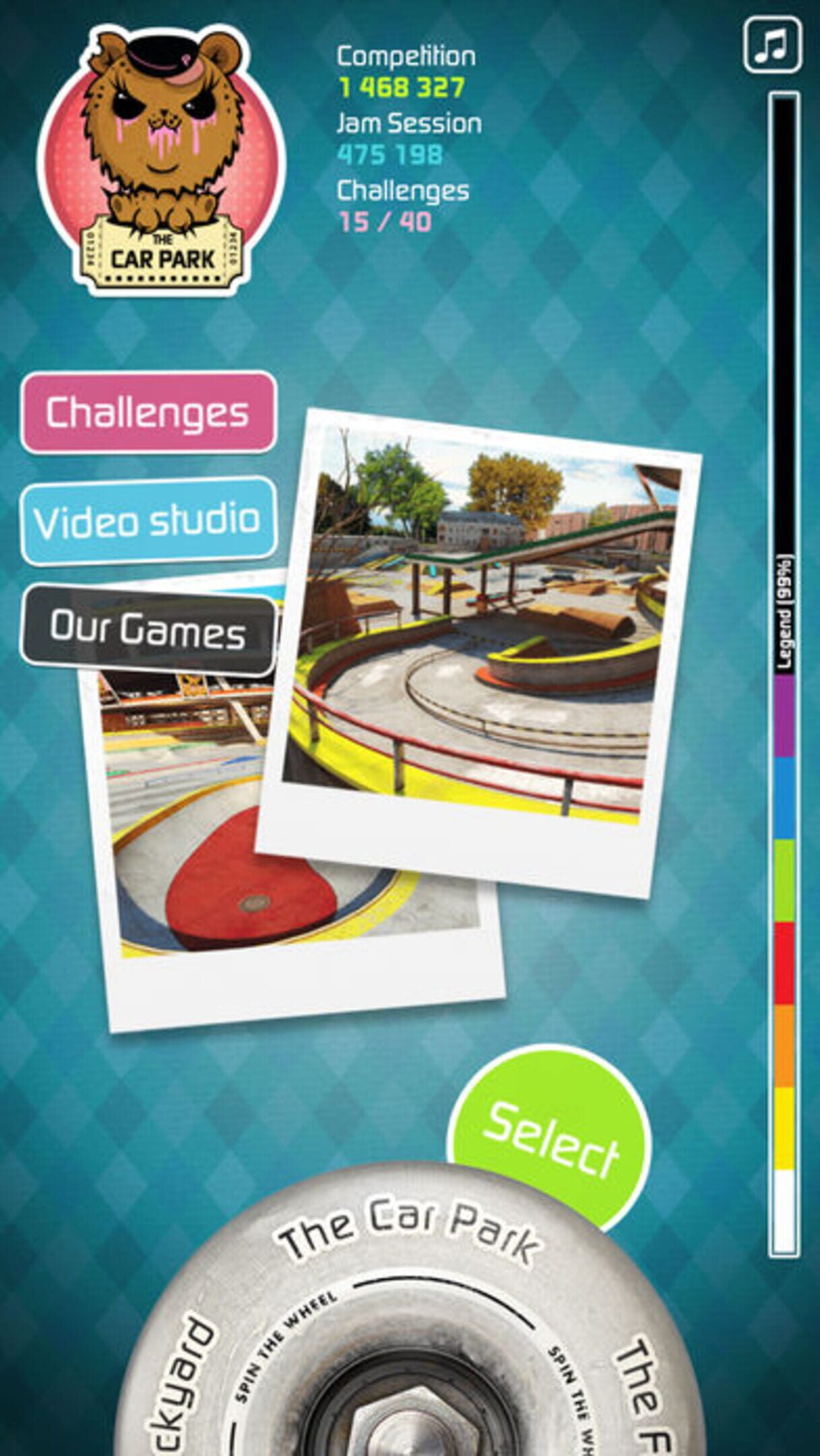The width and height of the screenshot is (820, 1456).
Task: Open the Our Games page
Action: point(148,628)
